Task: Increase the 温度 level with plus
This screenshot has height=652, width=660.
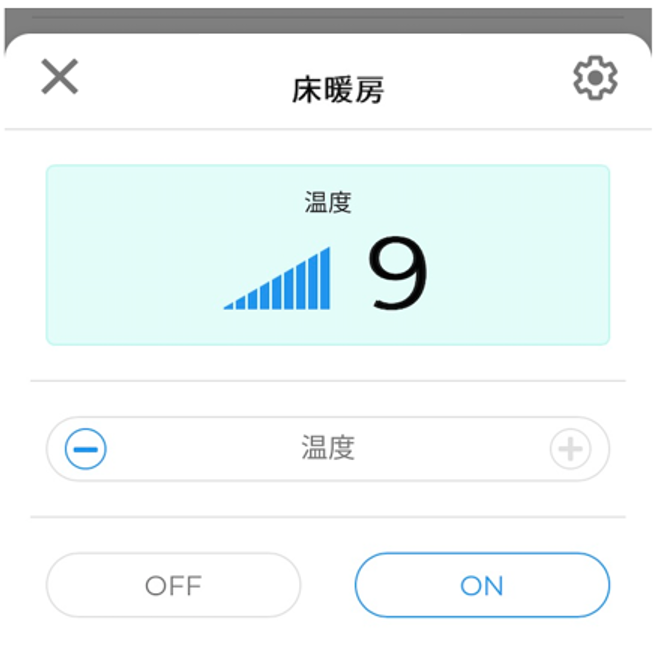Action: coord(570,449)
